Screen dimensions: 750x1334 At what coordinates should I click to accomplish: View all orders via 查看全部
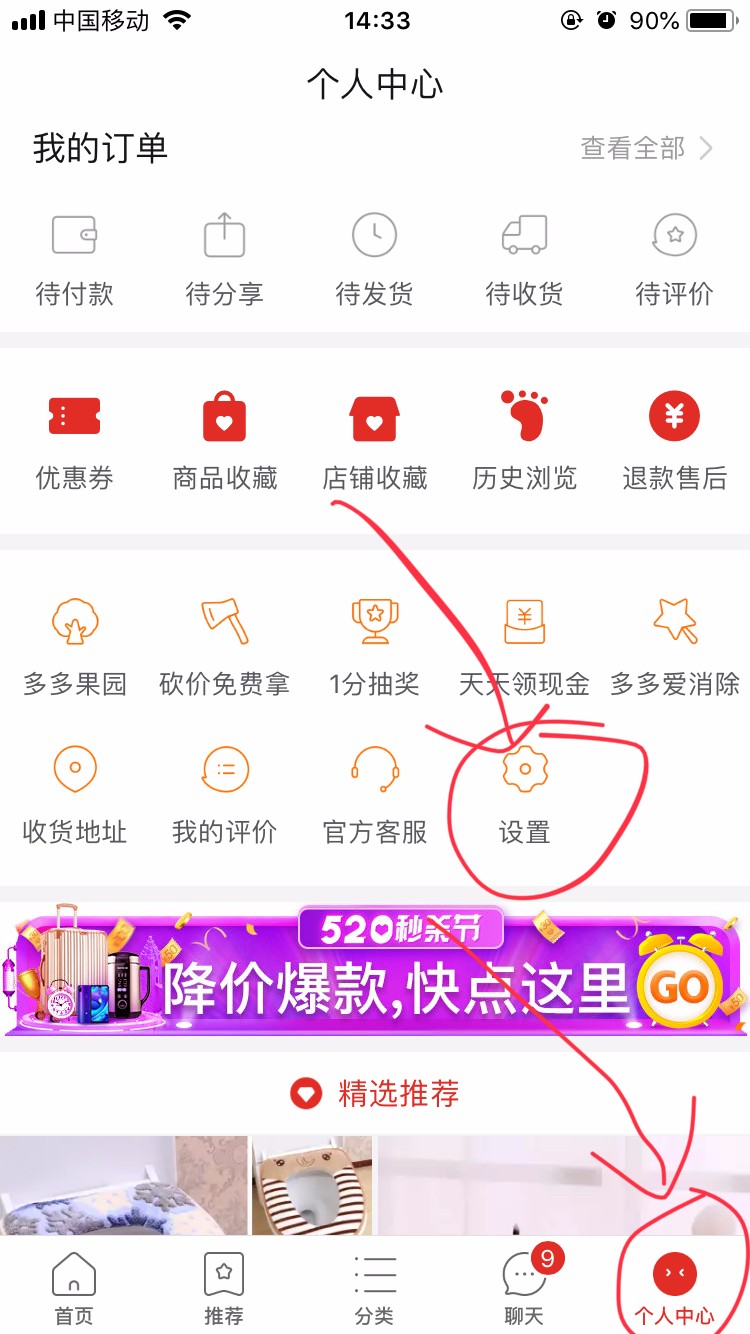[646, 149]
